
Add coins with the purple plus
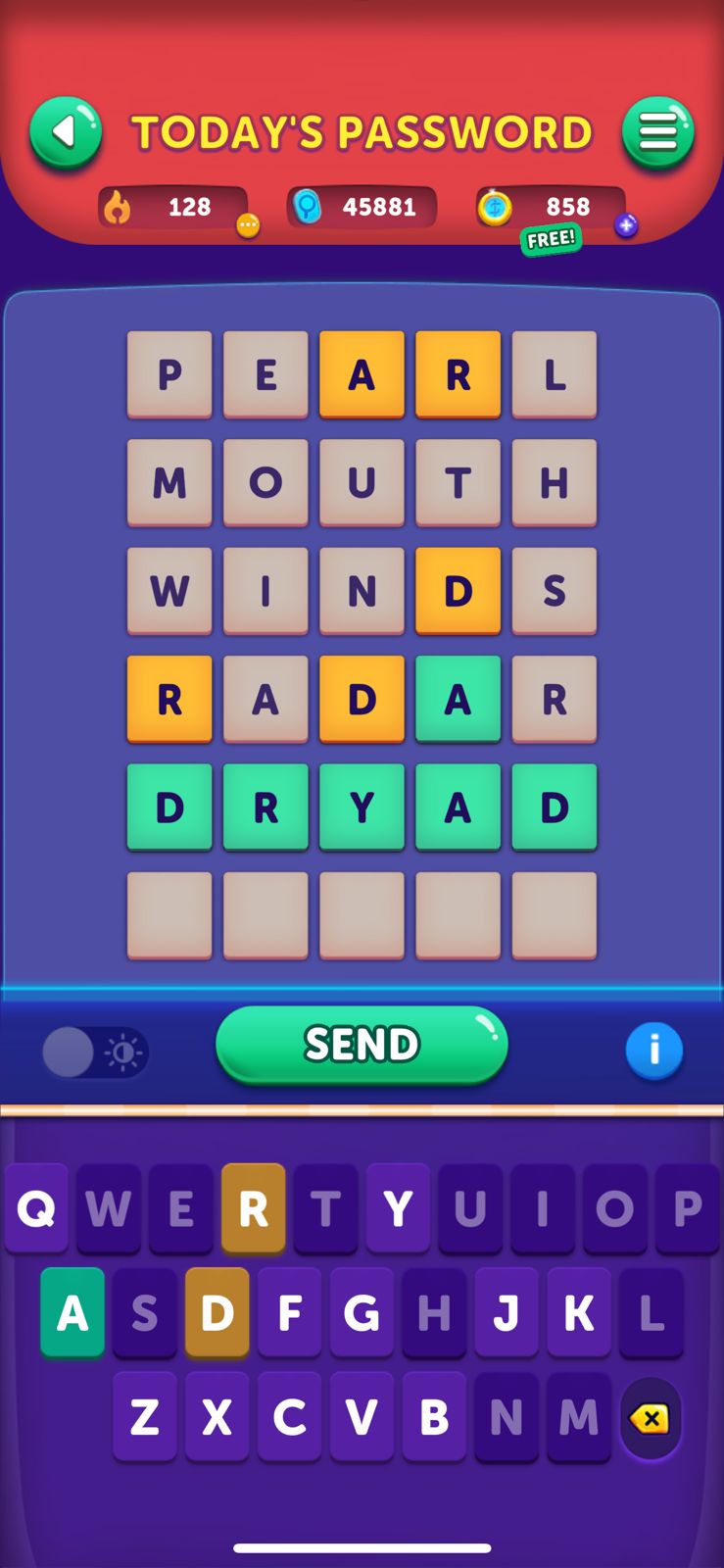click(x=626, y=226)
